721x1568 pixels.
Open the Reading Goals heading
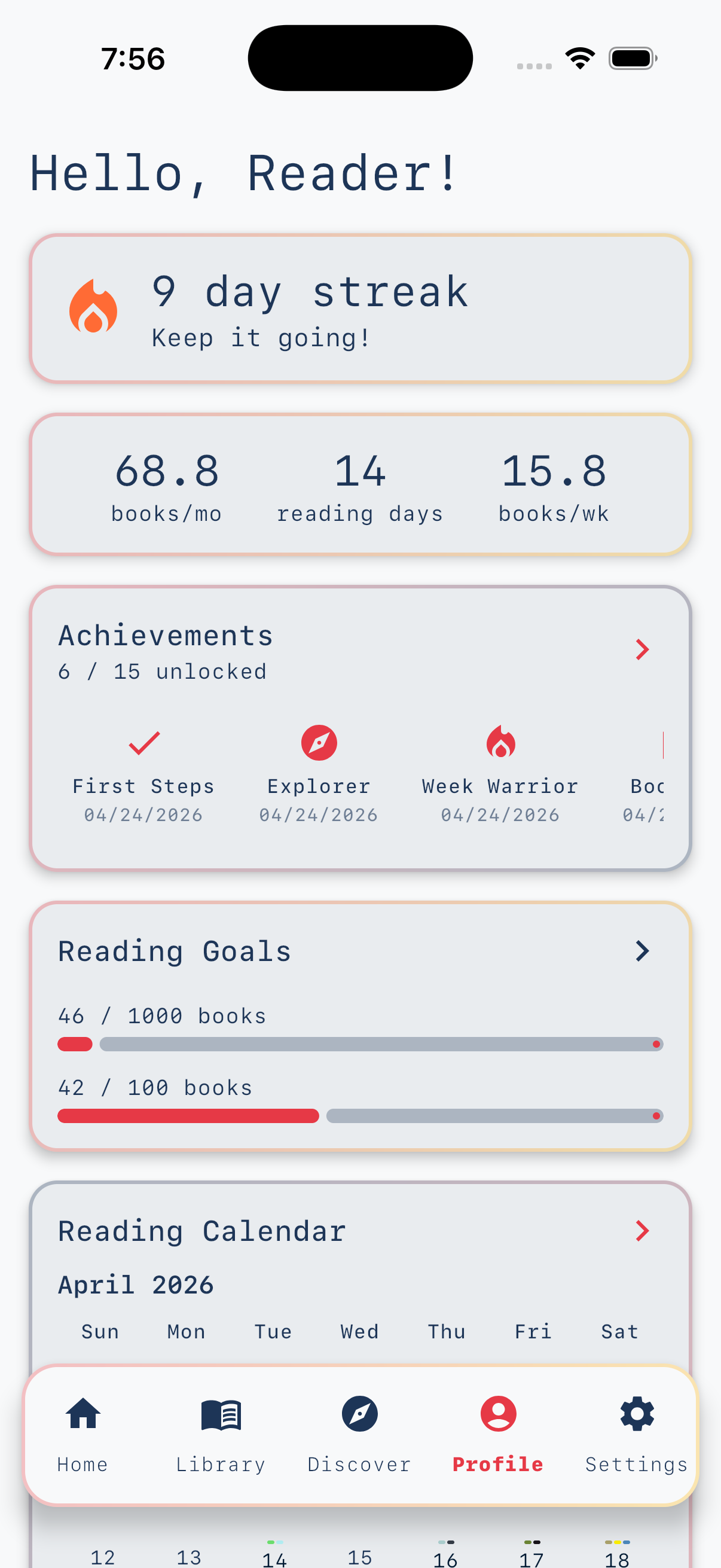click(174, 951)
